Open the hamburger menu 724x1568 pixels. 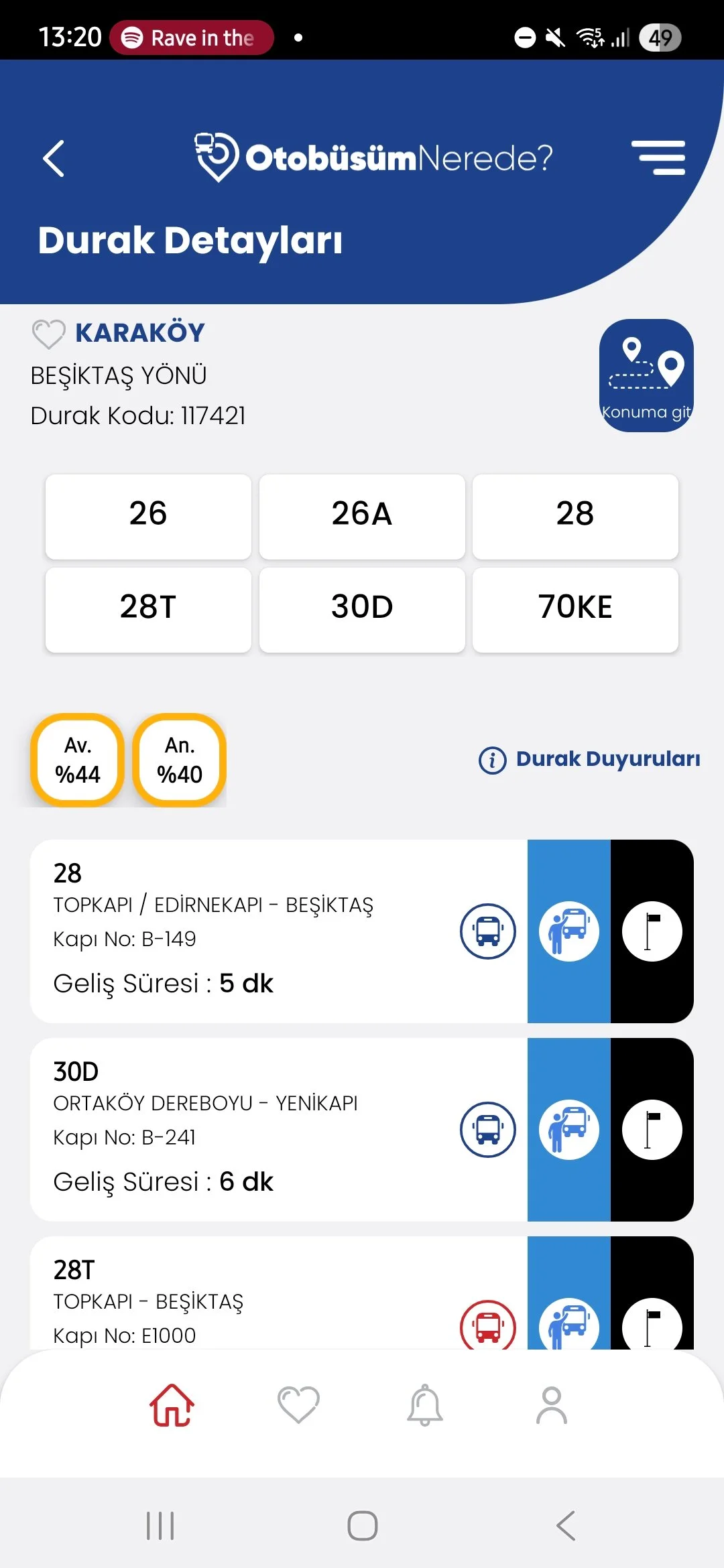point(658,158)
